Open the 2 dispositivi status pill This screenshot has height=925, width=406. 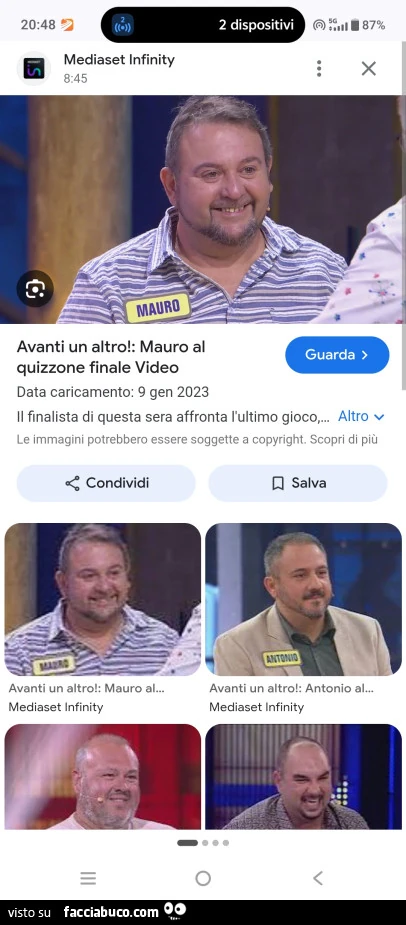point(203,25)
